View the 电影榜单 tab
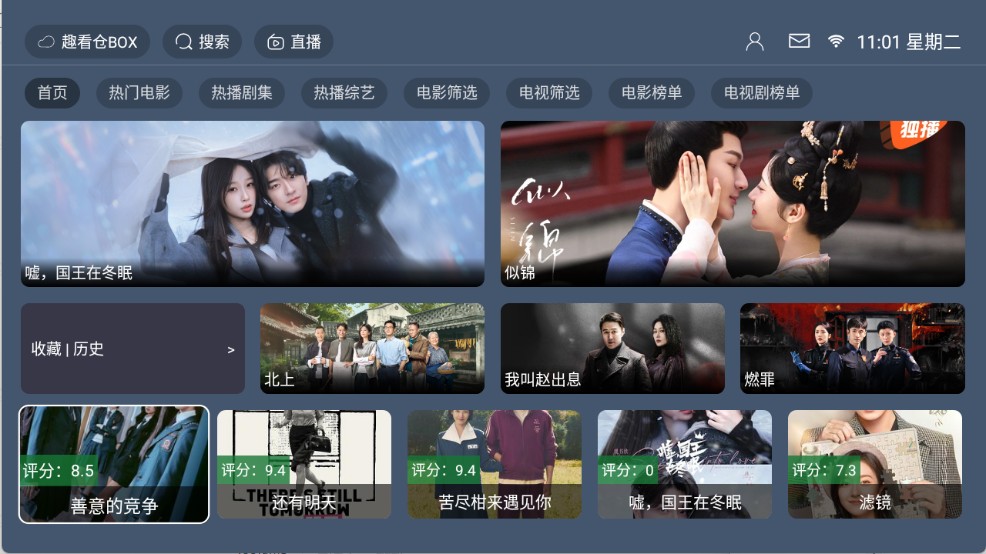This screenshot has width=986, height=554. click(x=651, y=93)
